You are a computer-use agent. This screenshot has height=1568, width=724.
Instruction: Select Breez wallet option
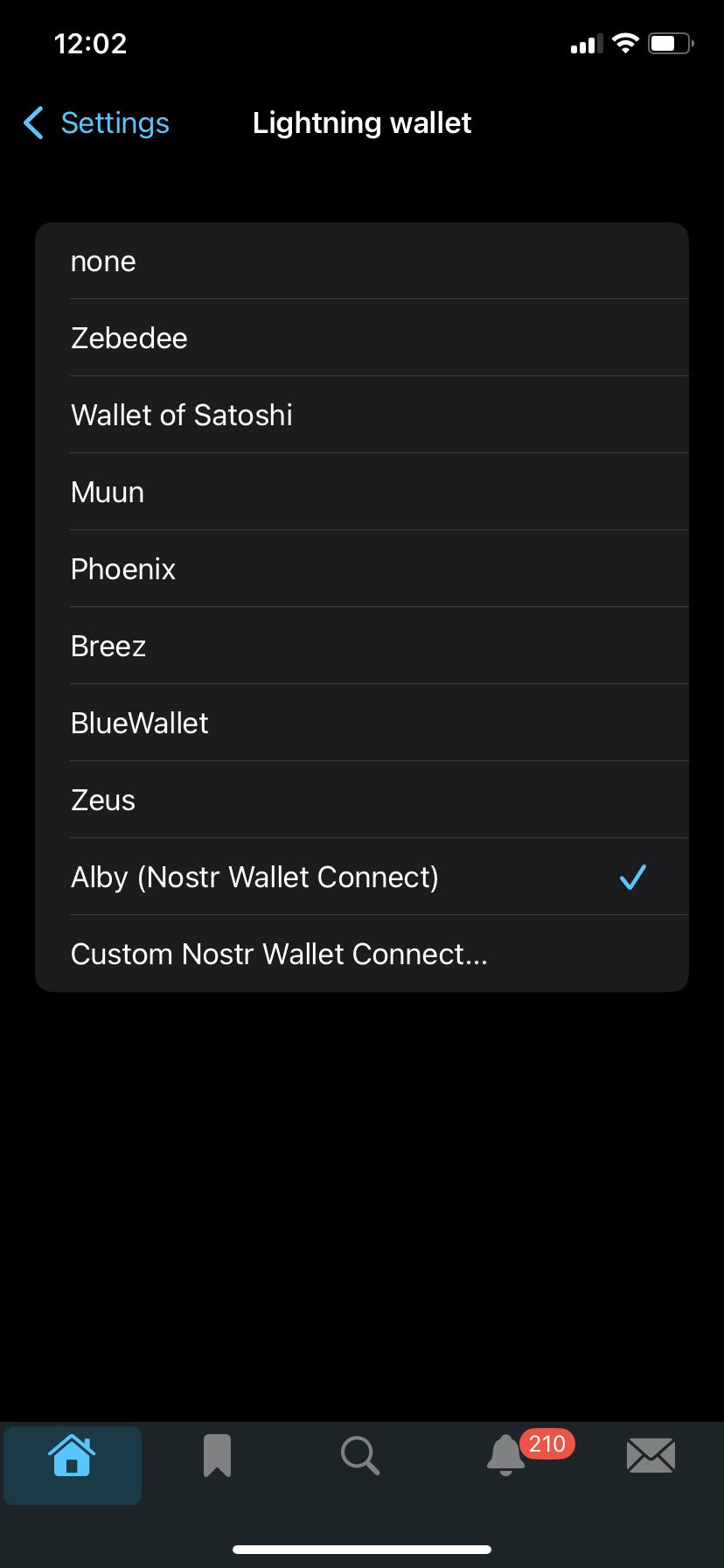pos(362,647)
